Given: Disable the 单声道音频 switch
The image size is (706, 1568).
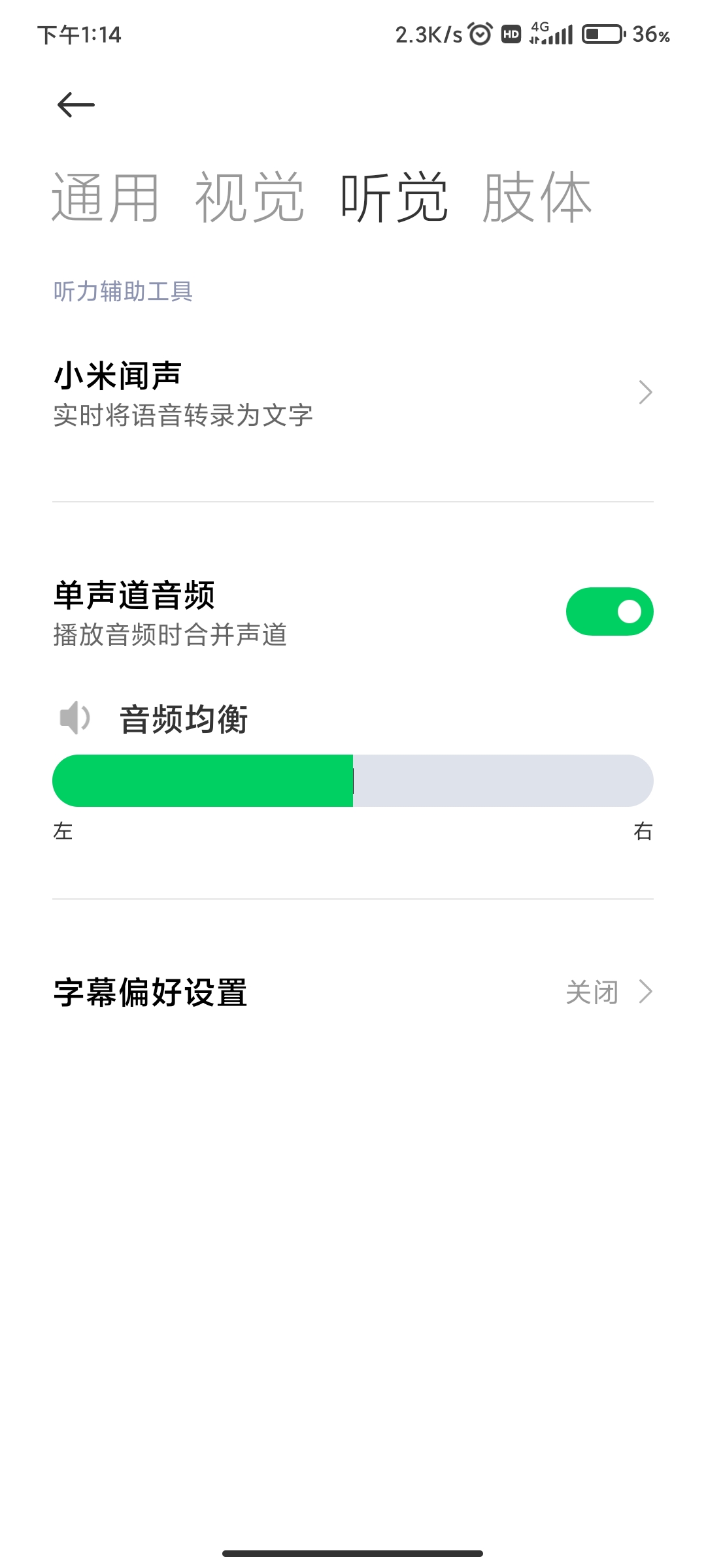Looking at the screenshot, I should pos(609,612).
